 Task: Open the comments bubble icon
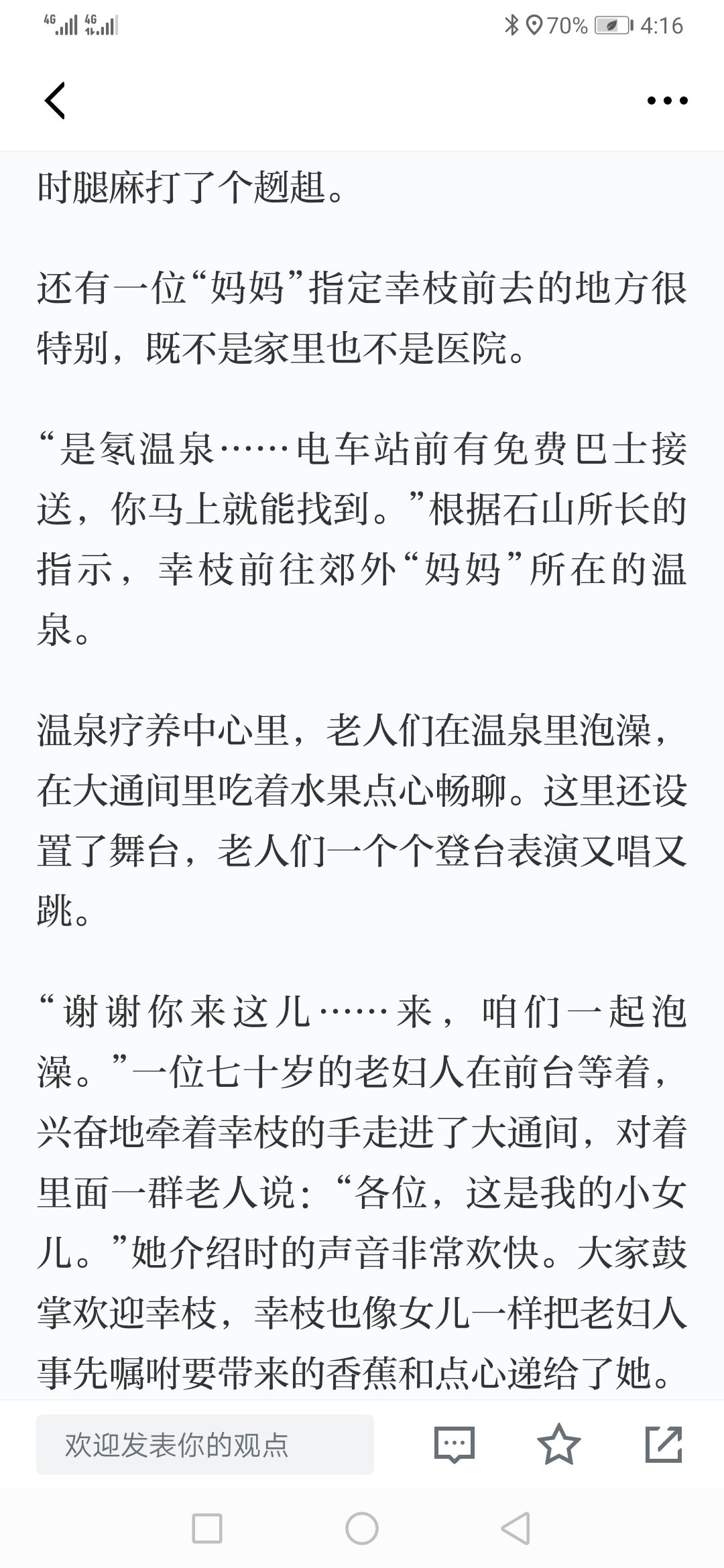point(455,1445)
